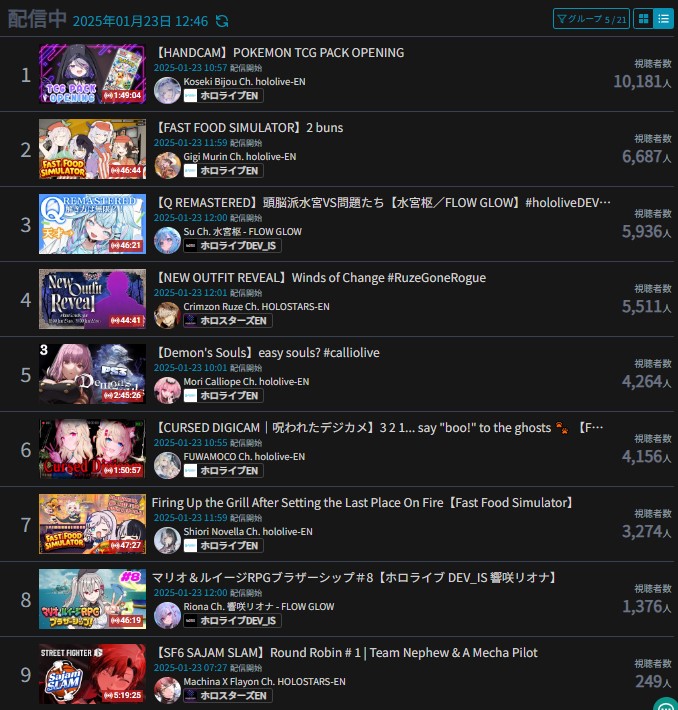Open the CURSED DIGICAM stream

[378, 427]
